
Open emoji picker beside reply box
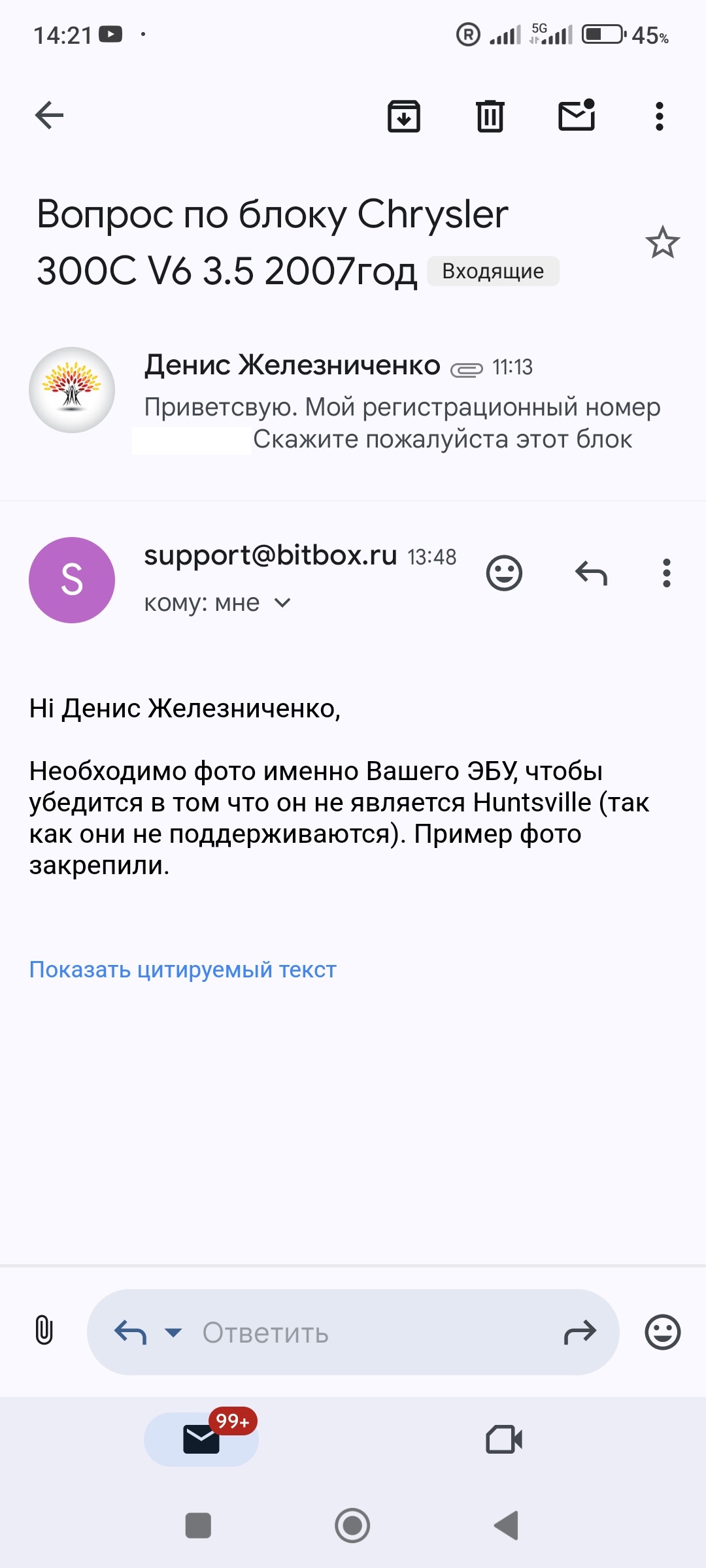662,1331
